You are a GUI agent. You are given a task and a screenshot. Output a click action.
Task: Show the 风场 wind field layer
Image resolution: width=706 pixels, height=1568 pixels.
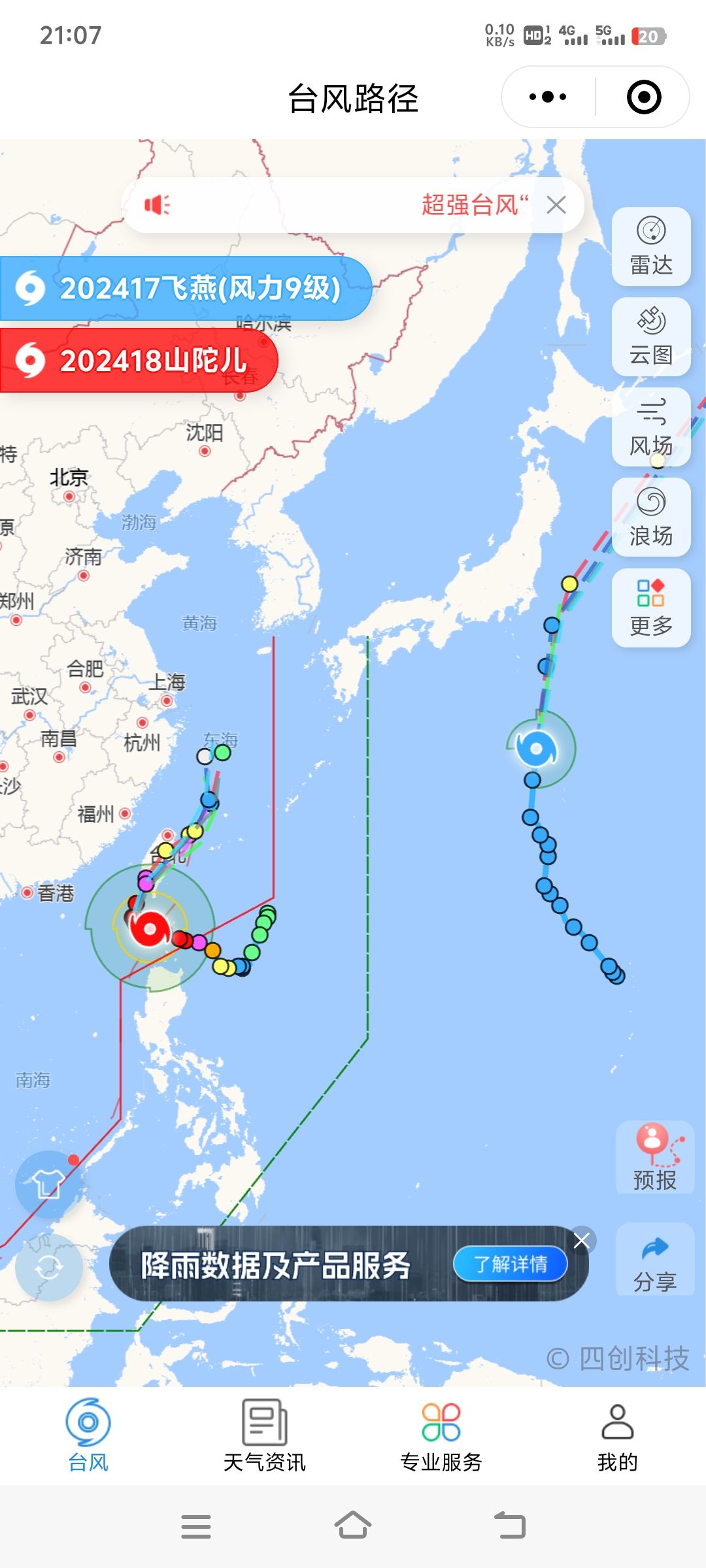(x=651, y=427)
